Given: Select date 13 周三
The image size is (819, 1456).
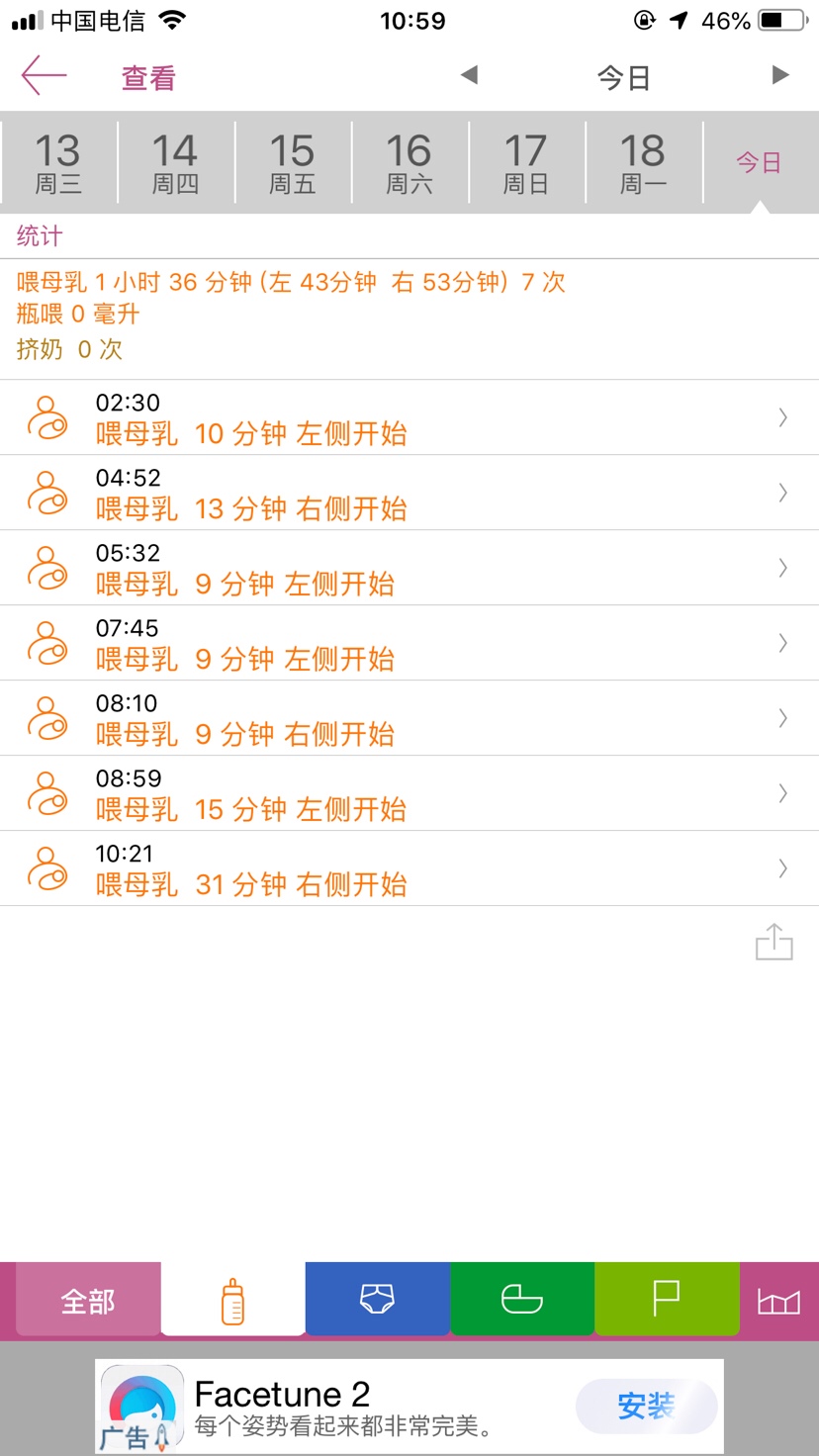Looking at the screenshot, I should coord(58,163).
